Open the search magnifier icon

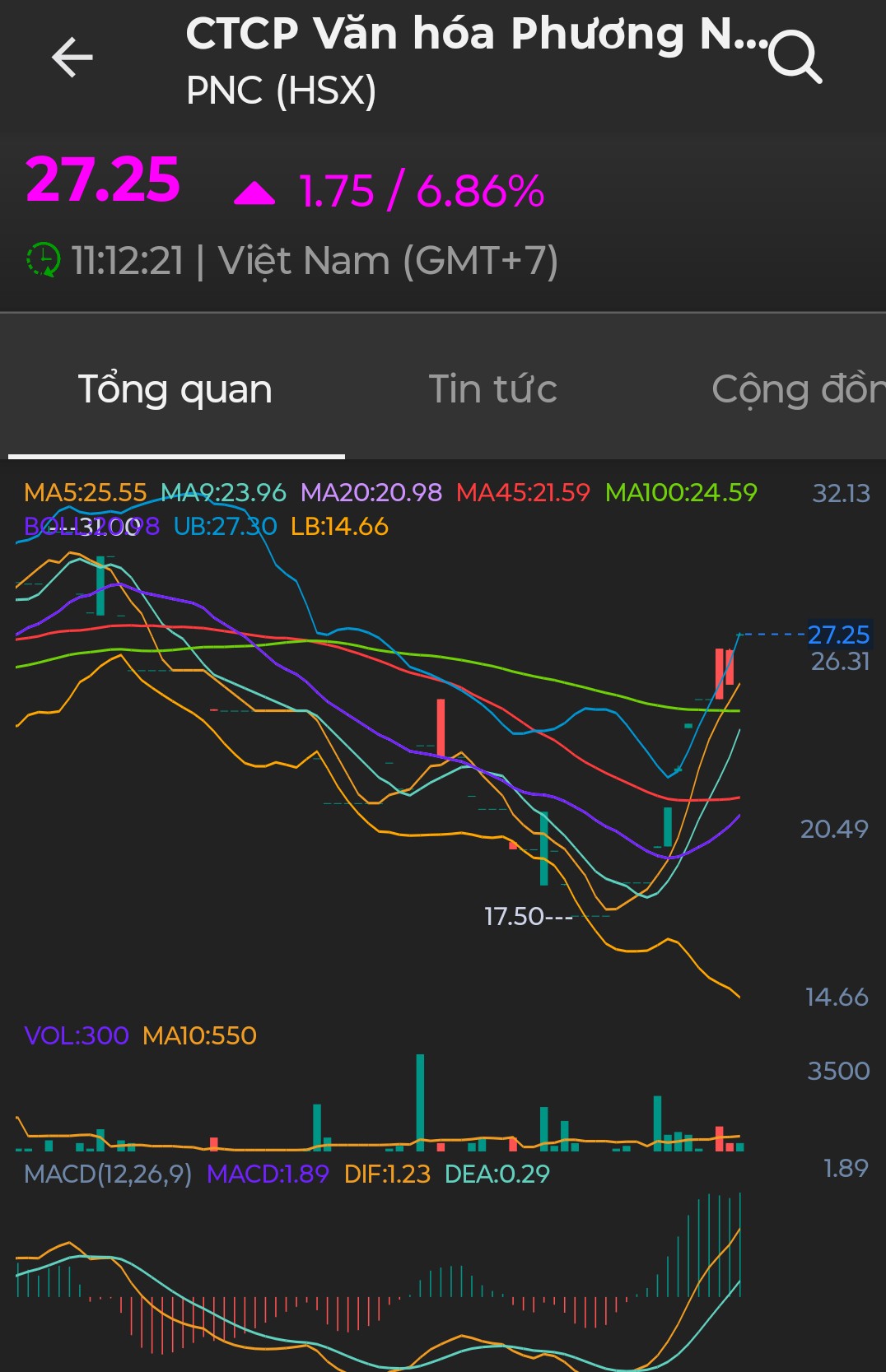795,58
